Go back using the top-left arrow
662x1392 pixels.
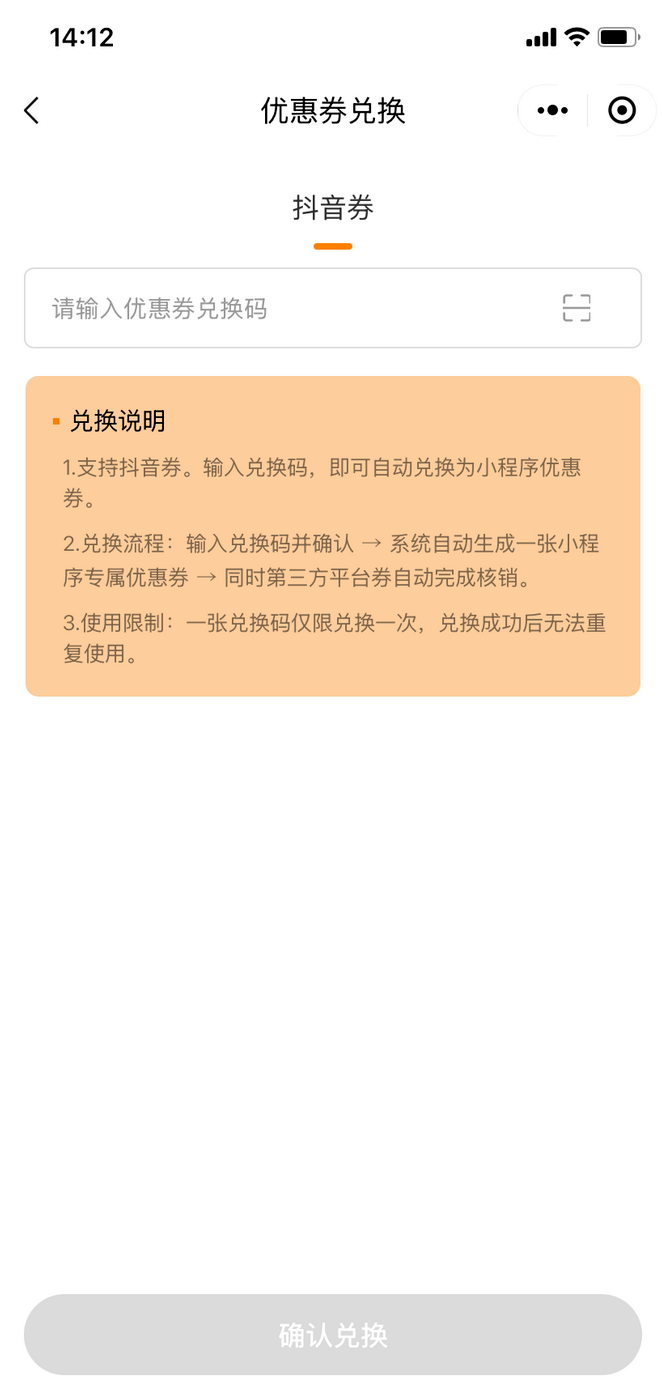(x=32, y=110)
